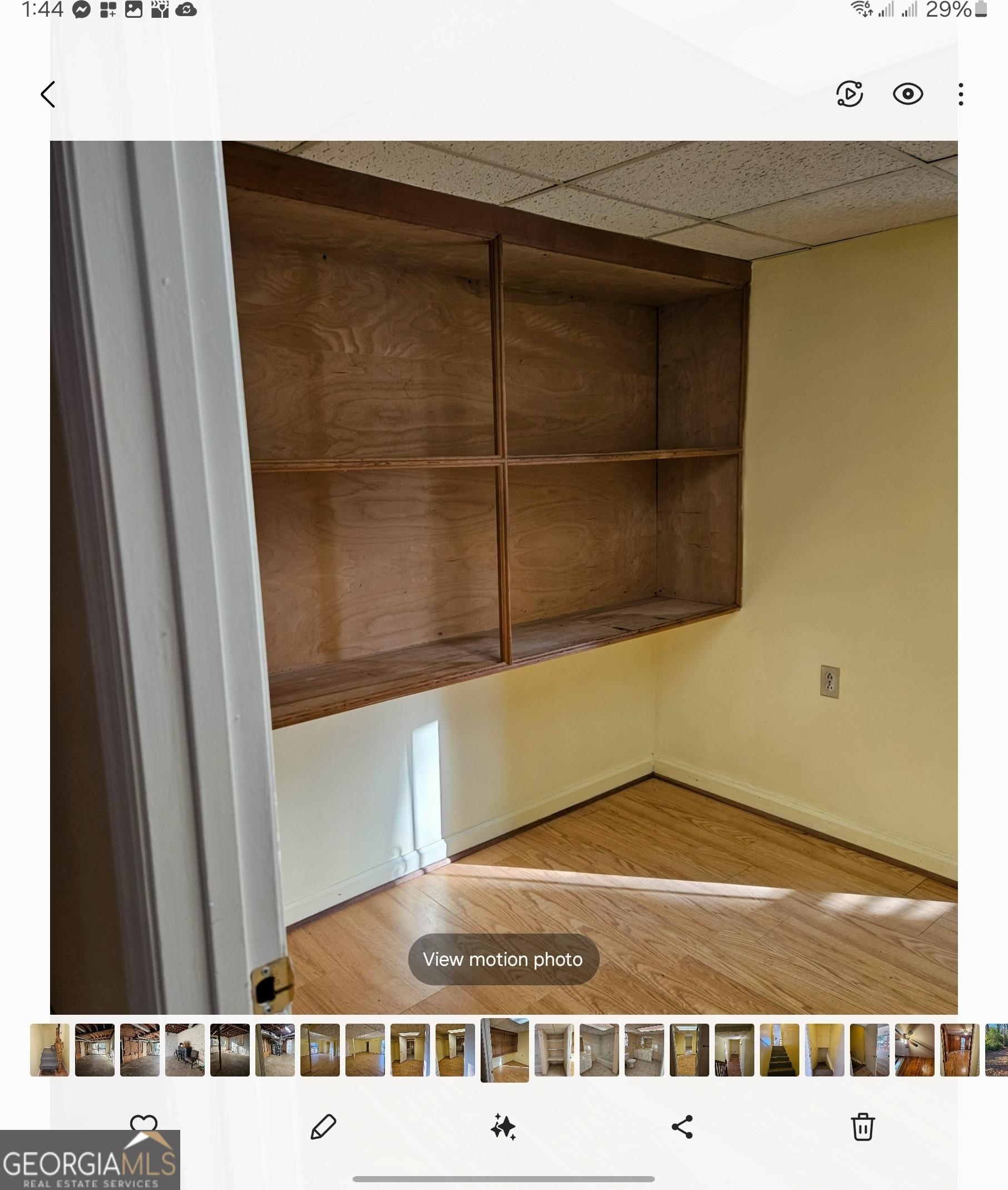Image resolution: width=1008 pixels, height=1190 pixels.
Task: View the closet shelves thumbnail
Action: click(x=554, y=1050)
